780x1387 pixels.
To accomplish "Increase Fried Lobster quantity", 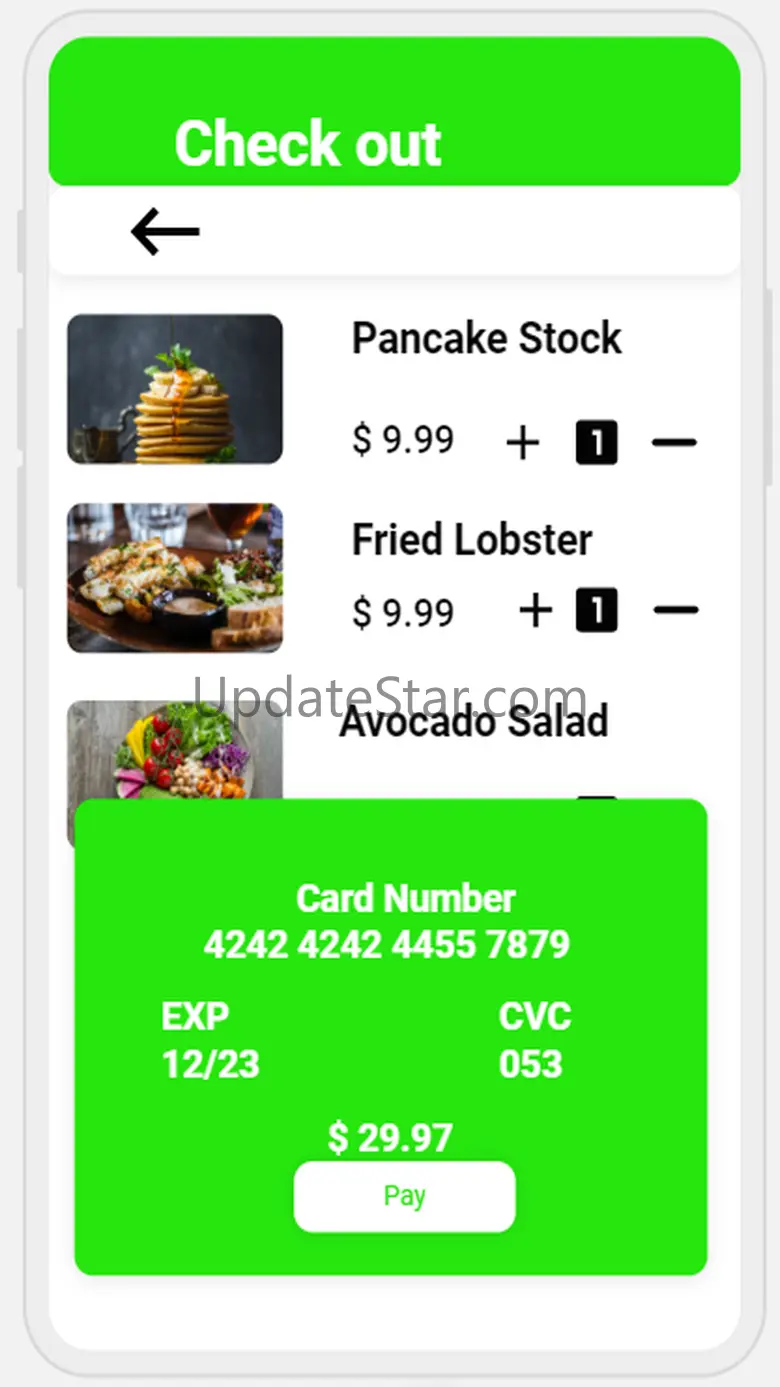I will (x=536, y=610).
